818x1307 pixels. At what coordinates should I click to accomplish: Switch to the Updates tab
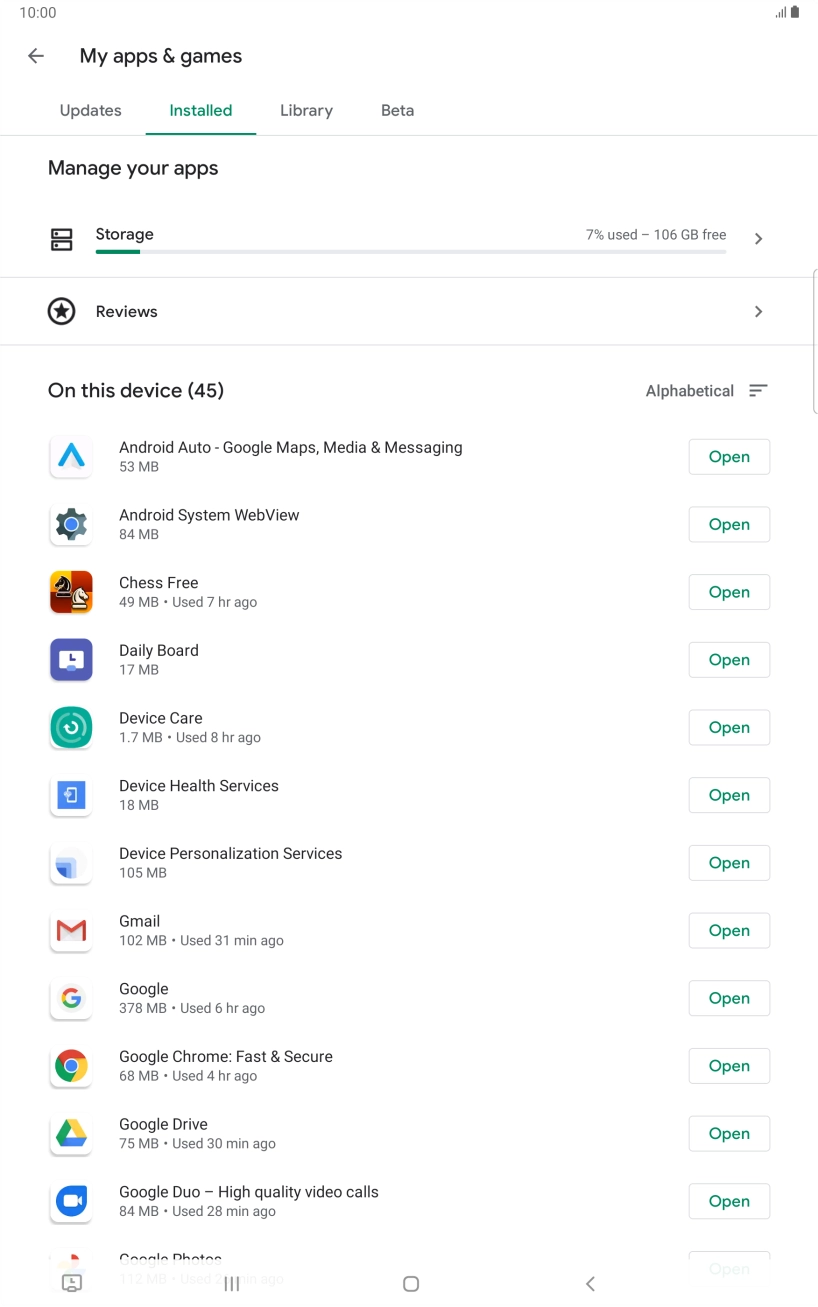pos(90,110)
